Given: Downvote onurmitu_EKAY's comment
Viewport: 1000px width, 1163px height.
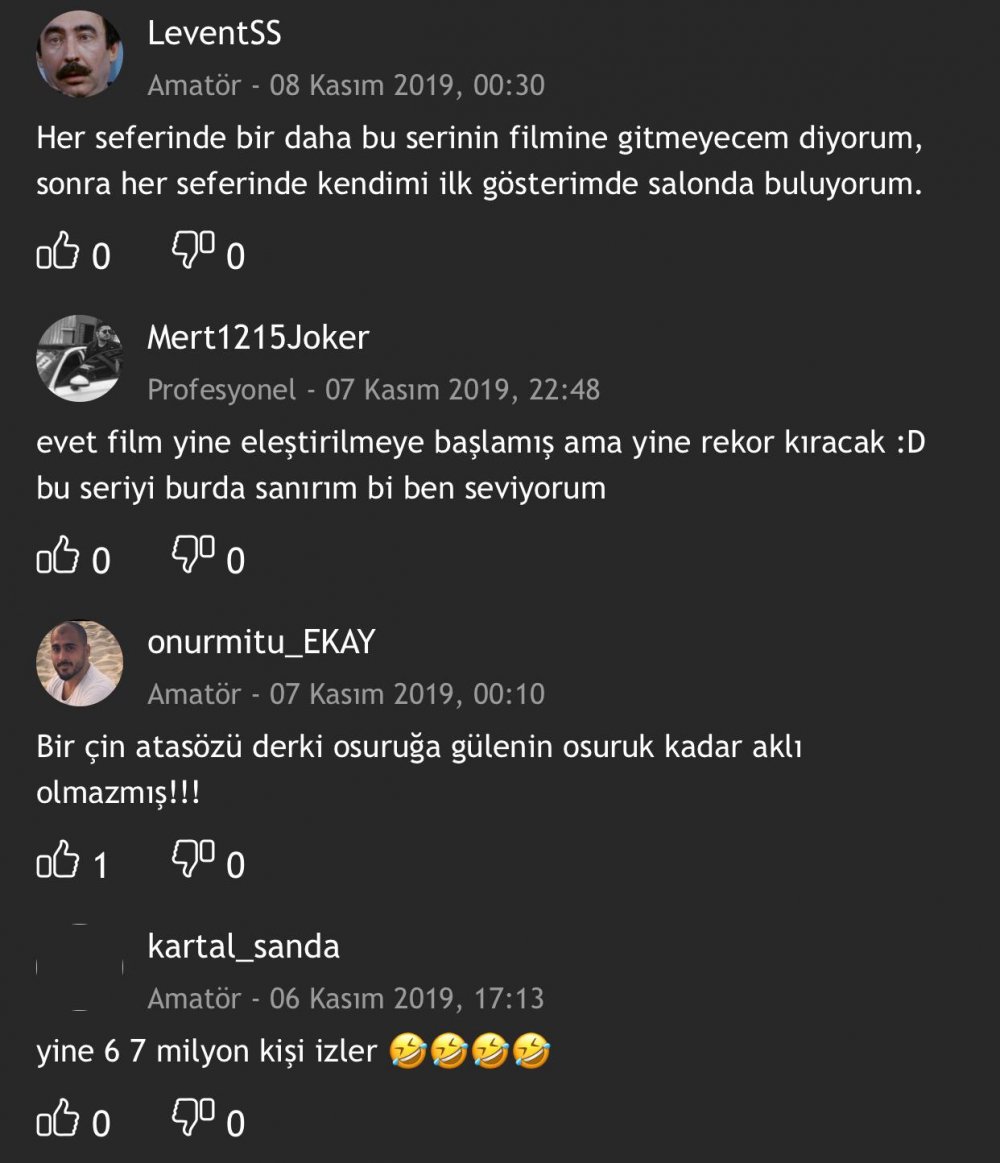Looking at the screenshot, I should click(x=192, y=858).
